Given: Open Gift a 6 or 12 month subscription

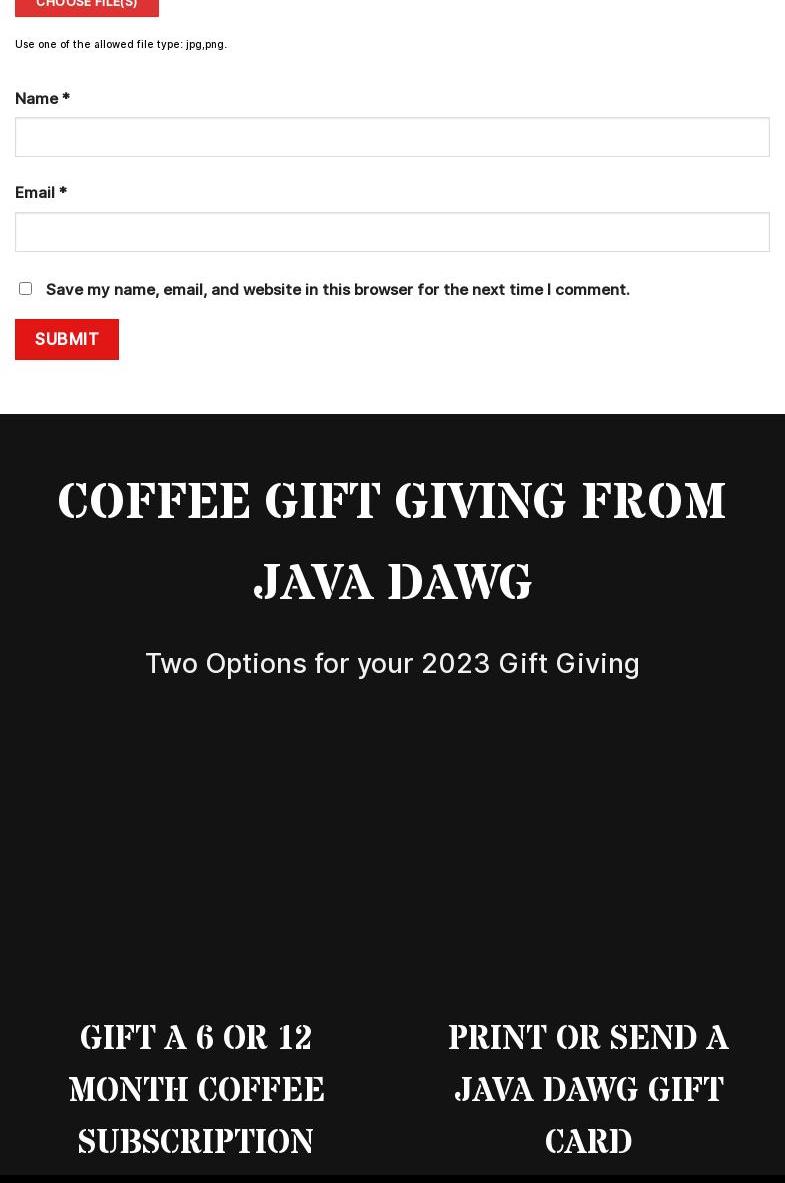Looking at the screenshot, I should (x=196, y=1089).
